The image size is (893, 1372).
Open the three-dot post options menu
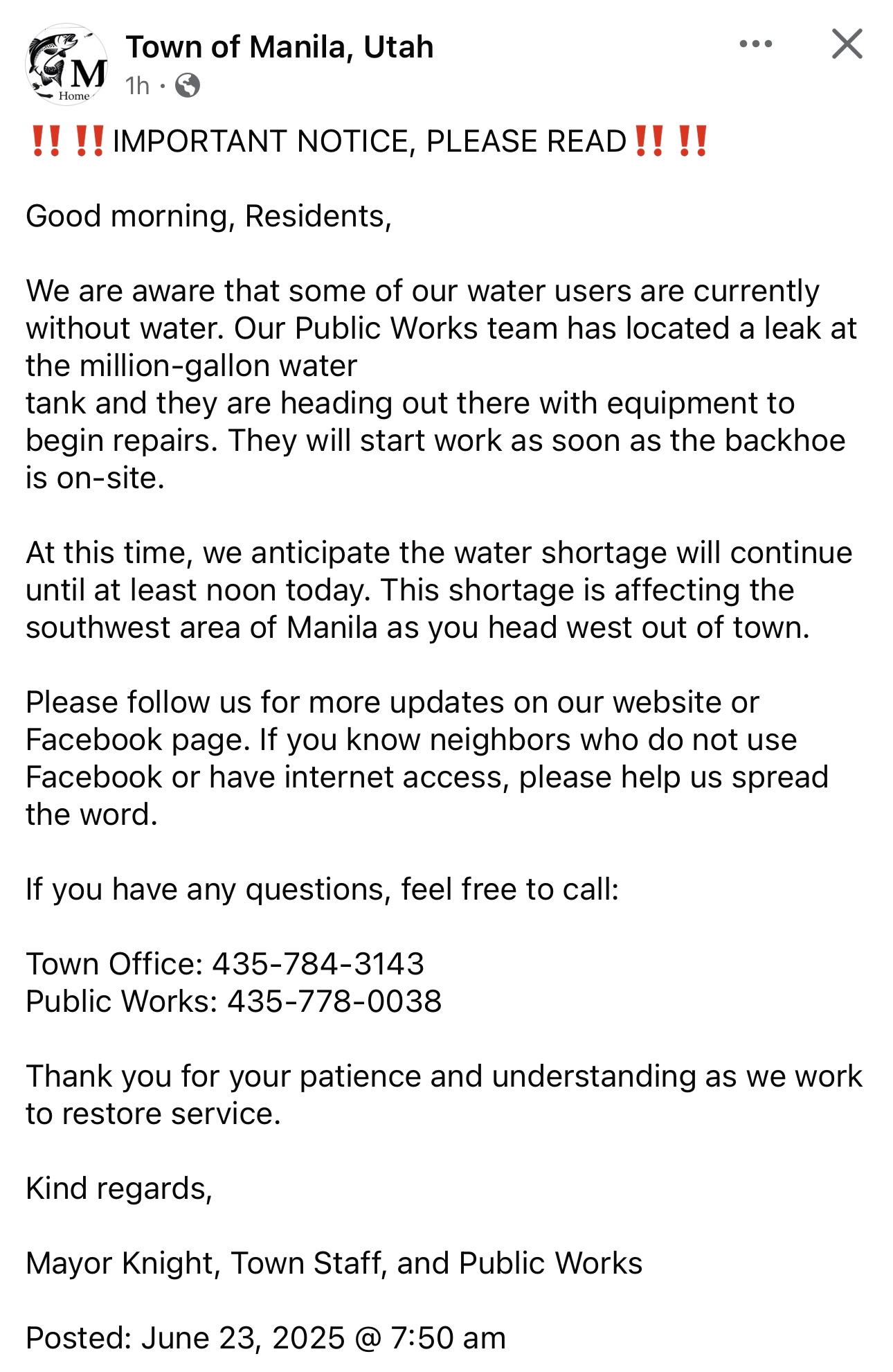(755, 44)
